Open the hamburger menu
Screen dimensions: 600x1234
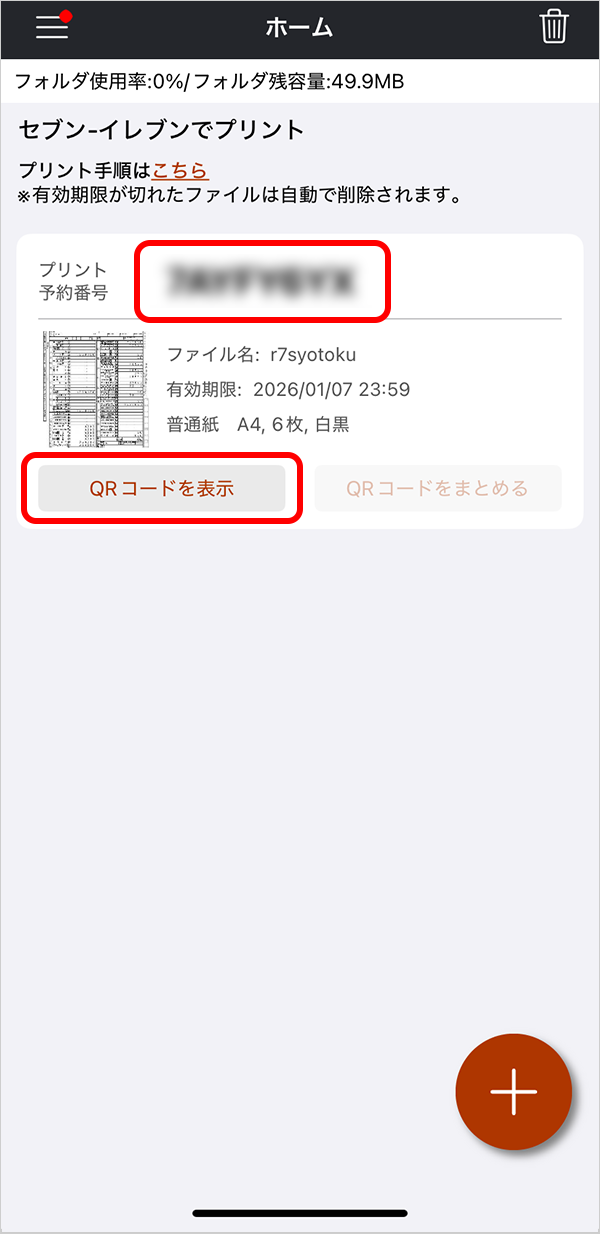(52, 27)
